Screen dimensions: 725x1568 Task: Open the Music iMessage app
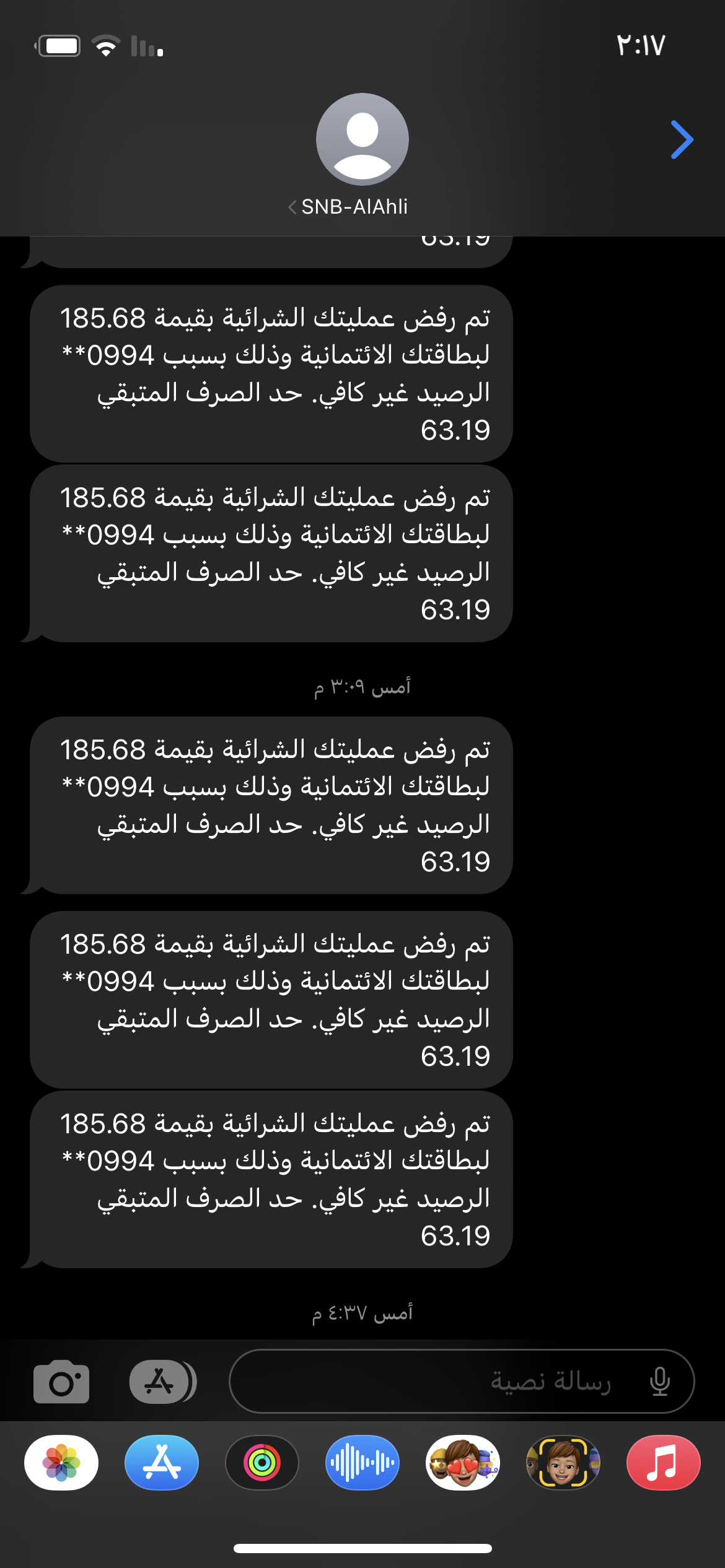tap(664, 1463)
